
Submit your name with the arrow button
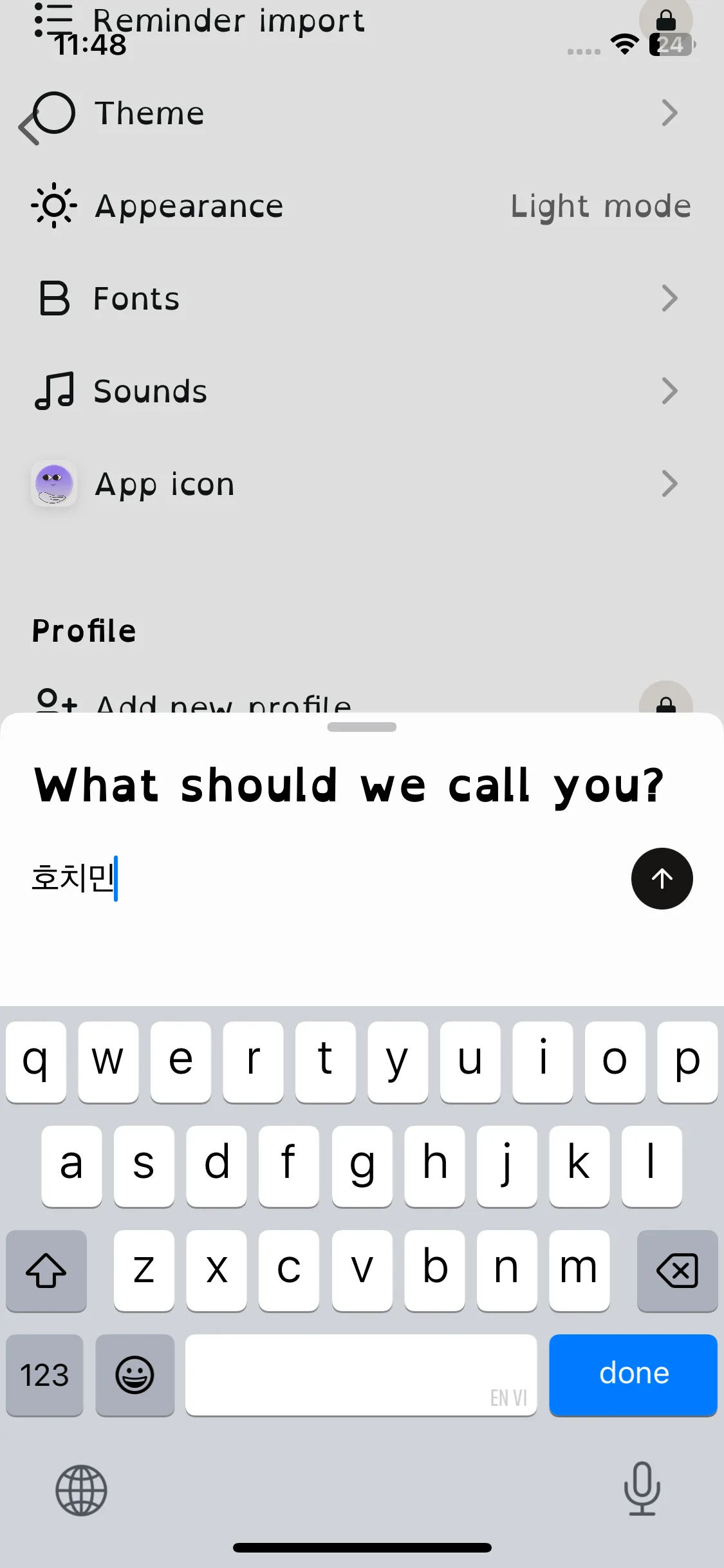(x=662, y=879)
